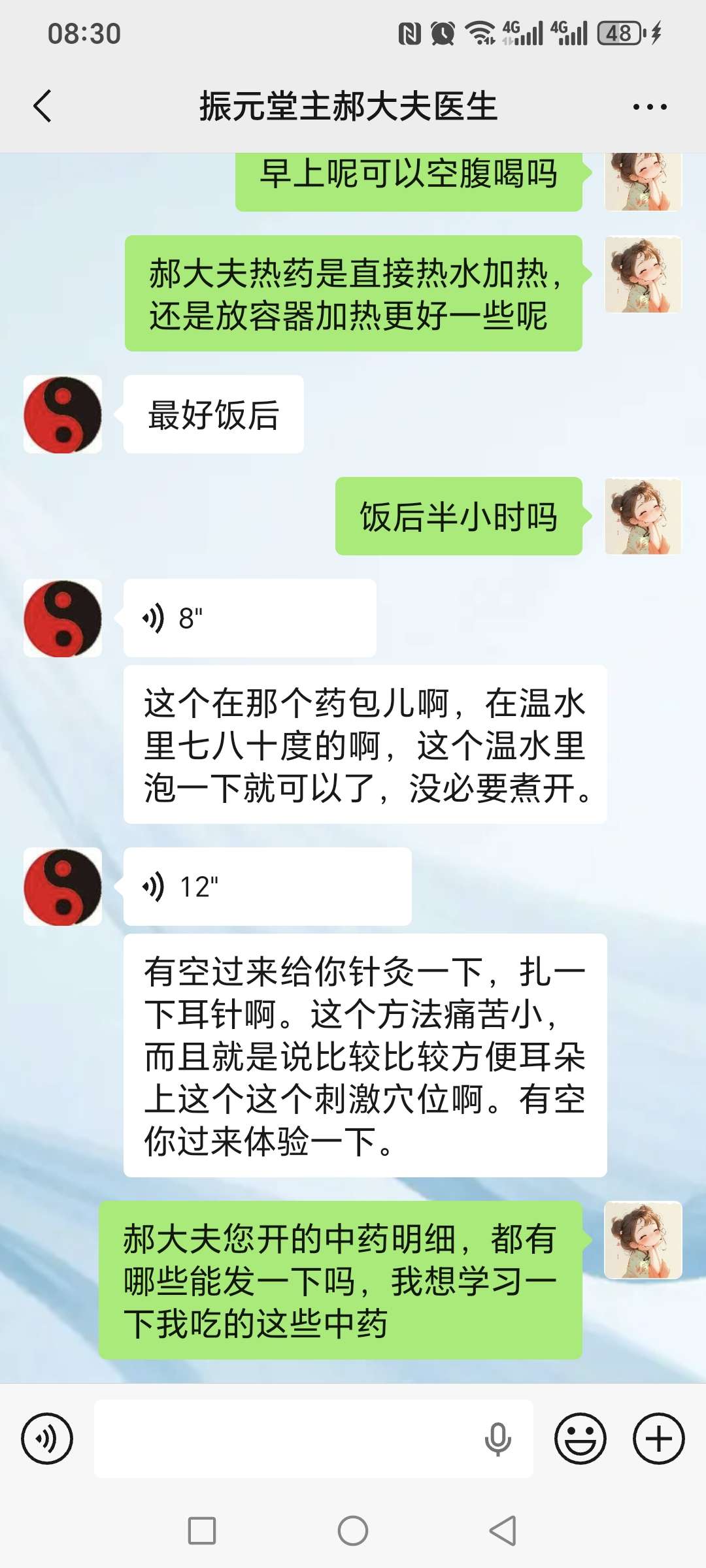Switch to voice input mode
The image size is (706, 1568).
point(47,1439)
